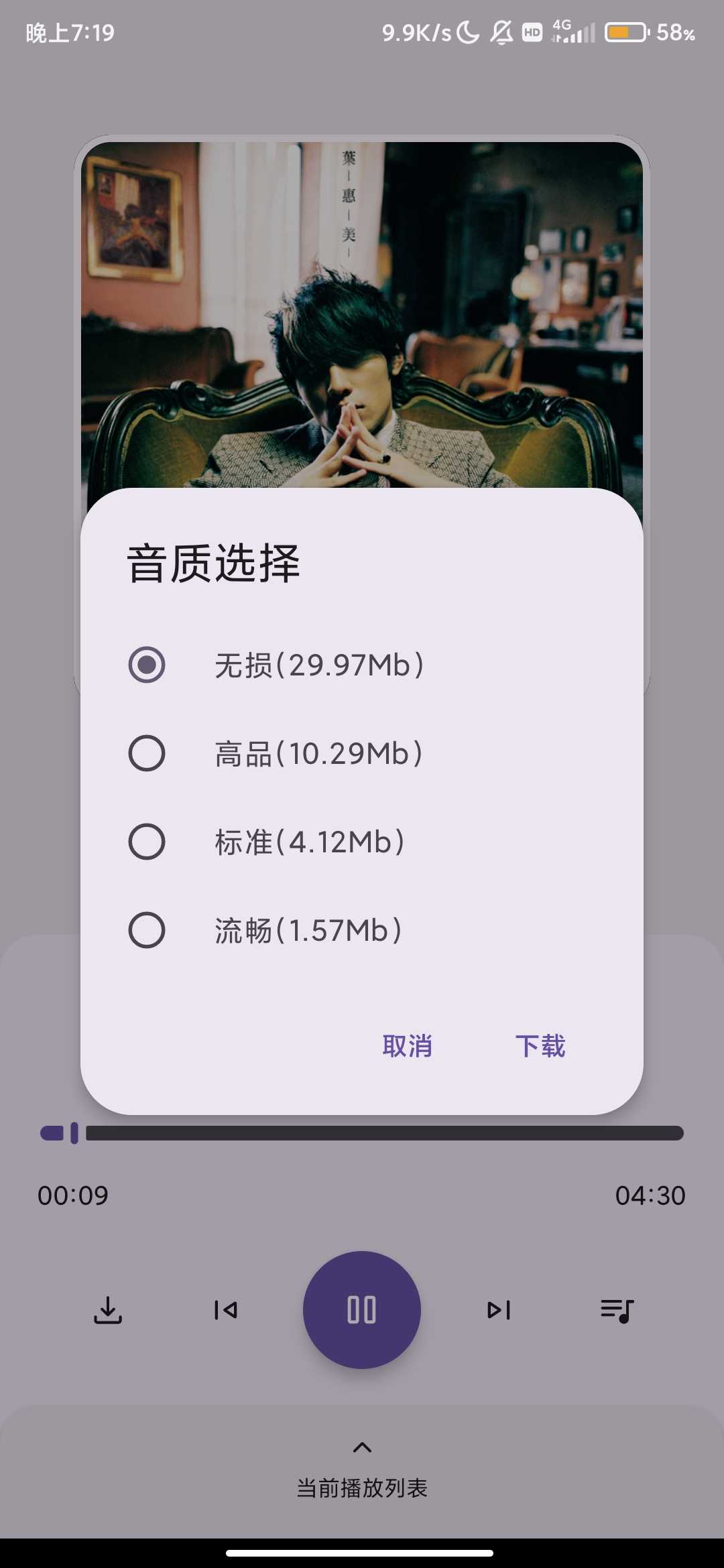Pause the current song
The width and height of the screenshot is (724, 1568).
362,1311
